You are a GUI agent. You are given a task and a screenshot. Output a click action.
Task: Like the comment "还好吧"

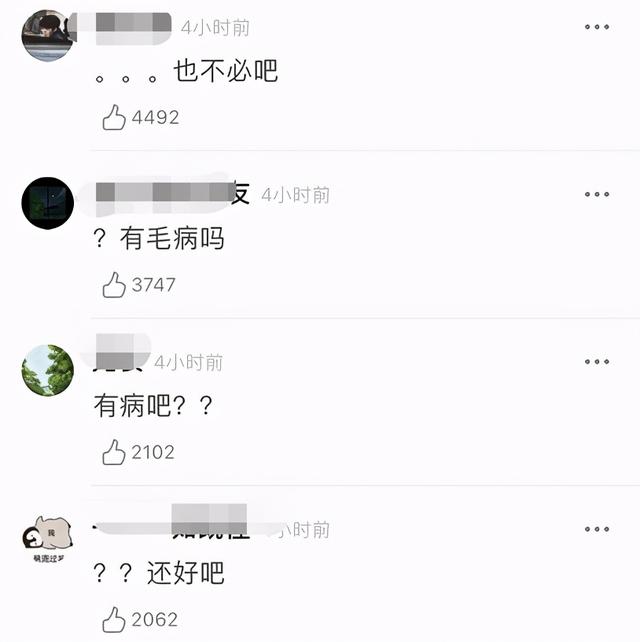114,619
